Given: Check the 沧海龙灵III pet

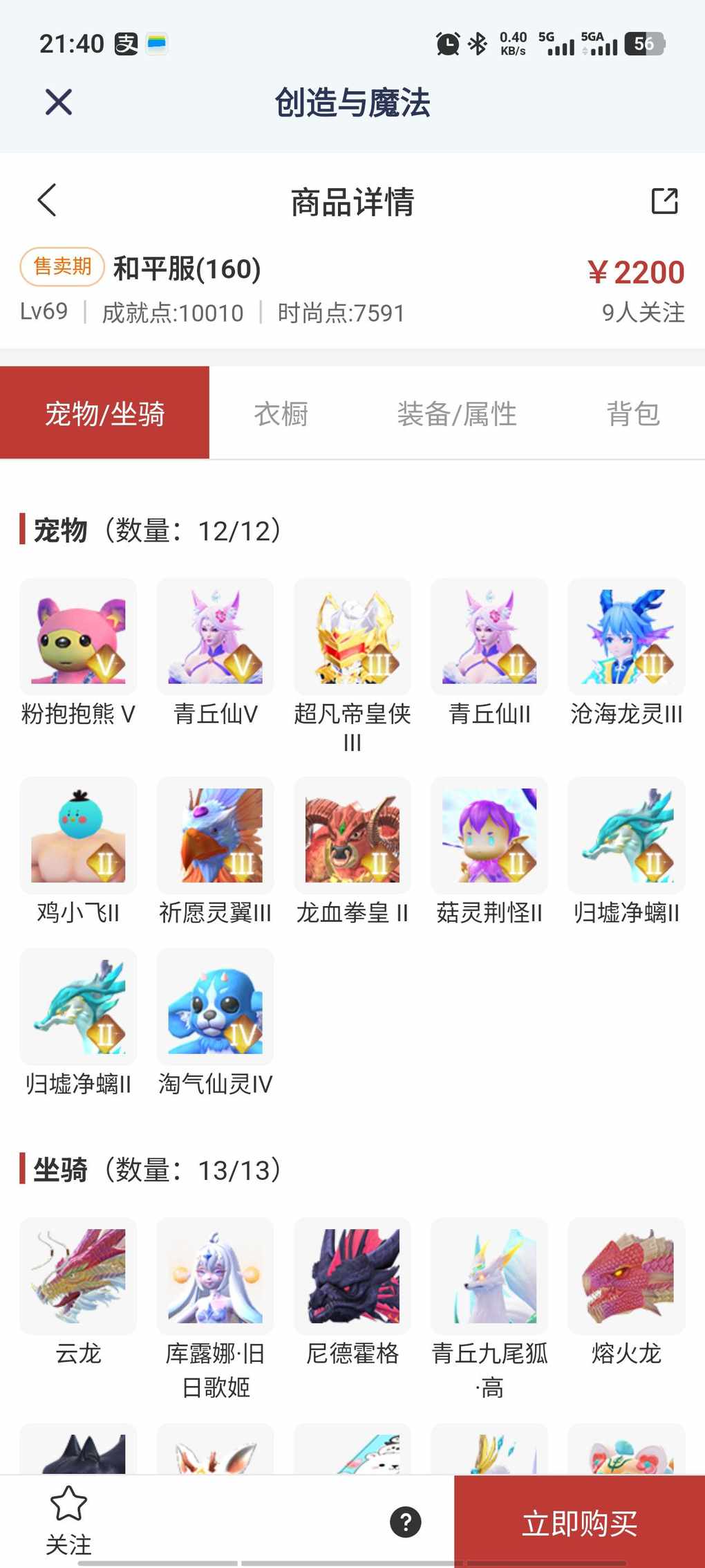Looking at the screenshot, I should point(626,637).
